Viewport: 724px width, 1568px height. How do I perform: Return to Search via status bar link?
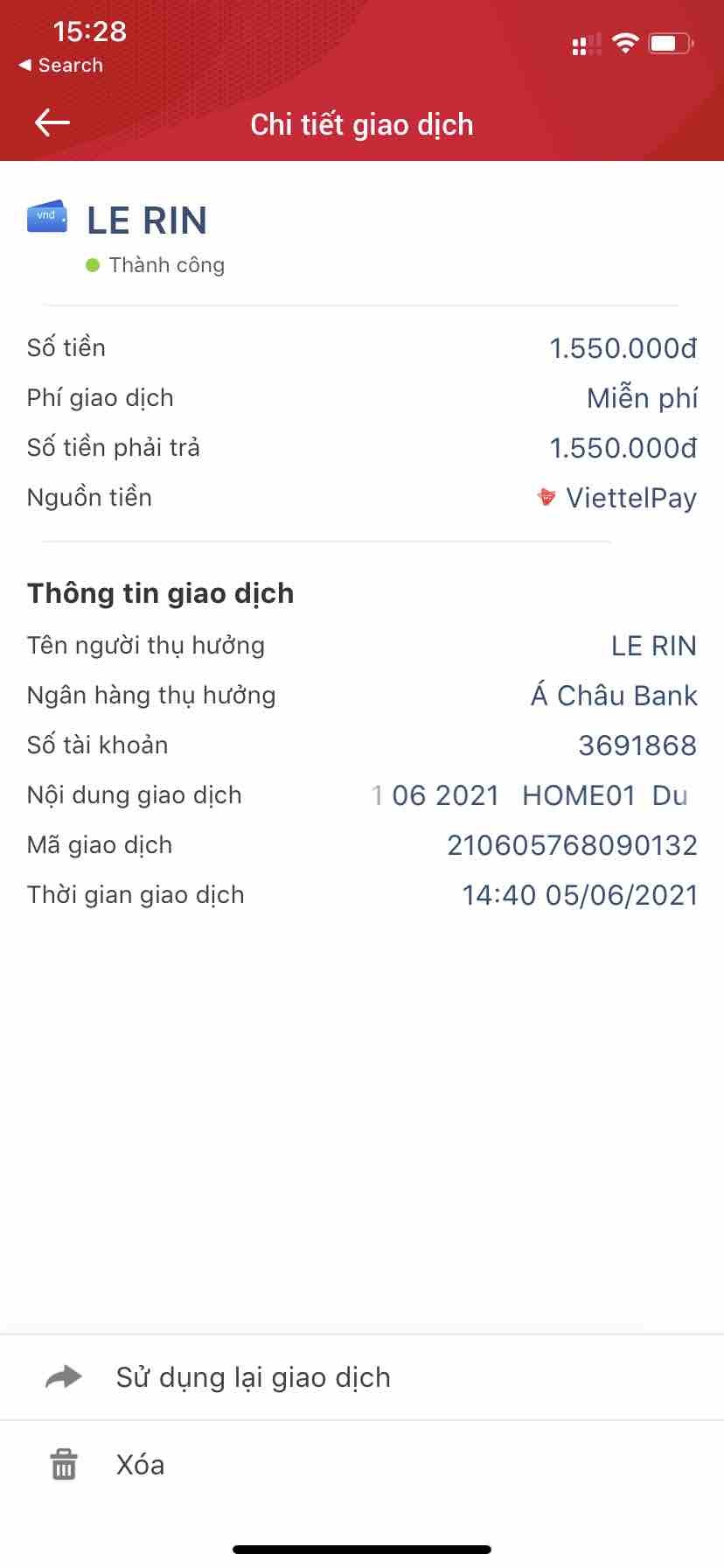[60, 66]
